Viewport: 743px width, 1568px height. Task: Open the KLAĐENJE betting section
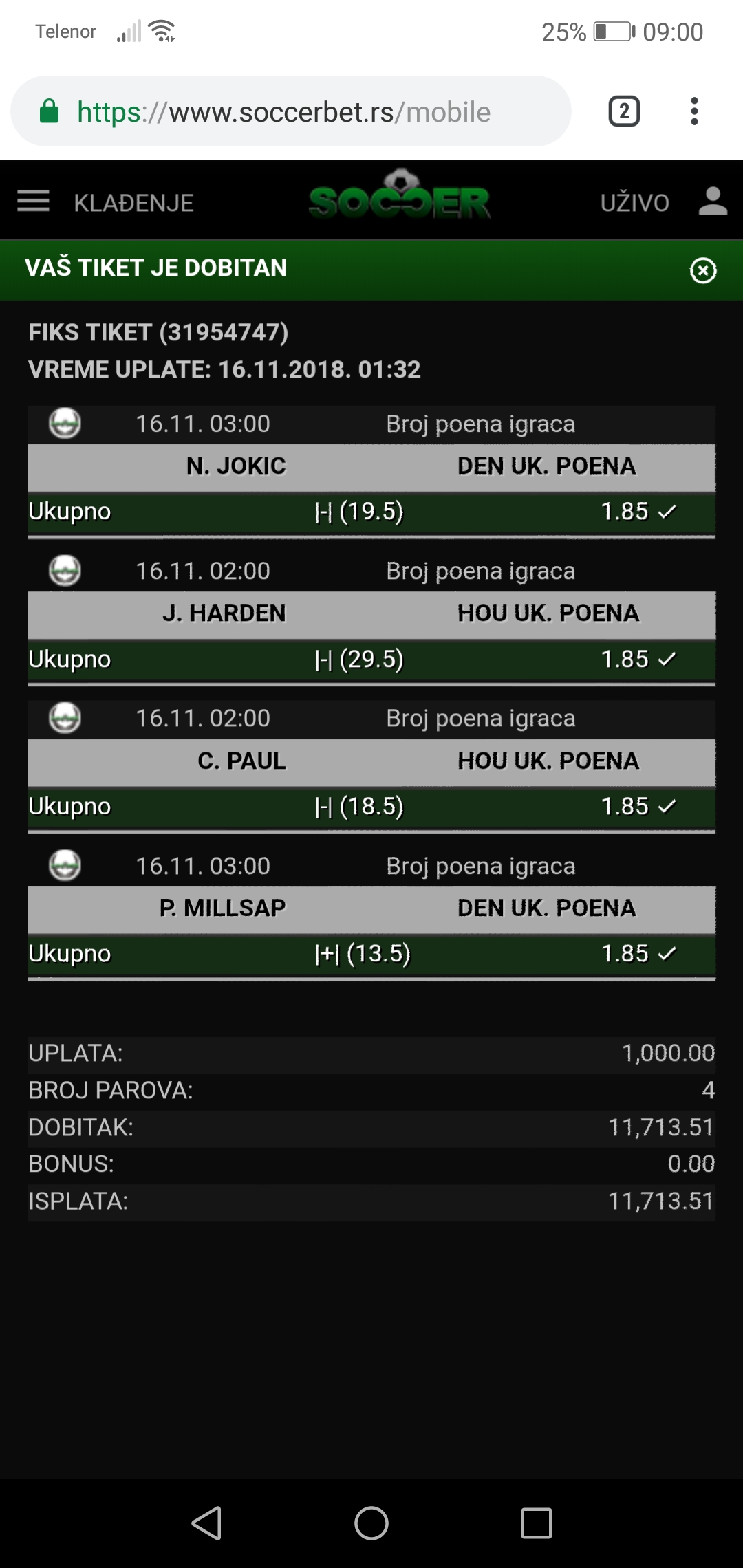[x=133, y=203]
